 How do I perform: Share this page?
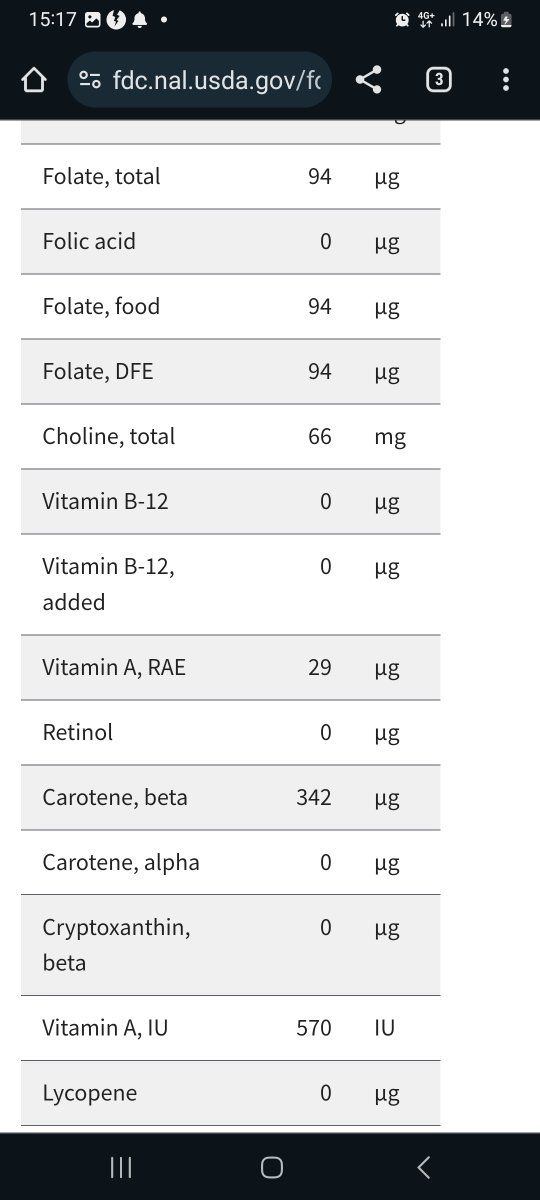(x=369, y=80)
